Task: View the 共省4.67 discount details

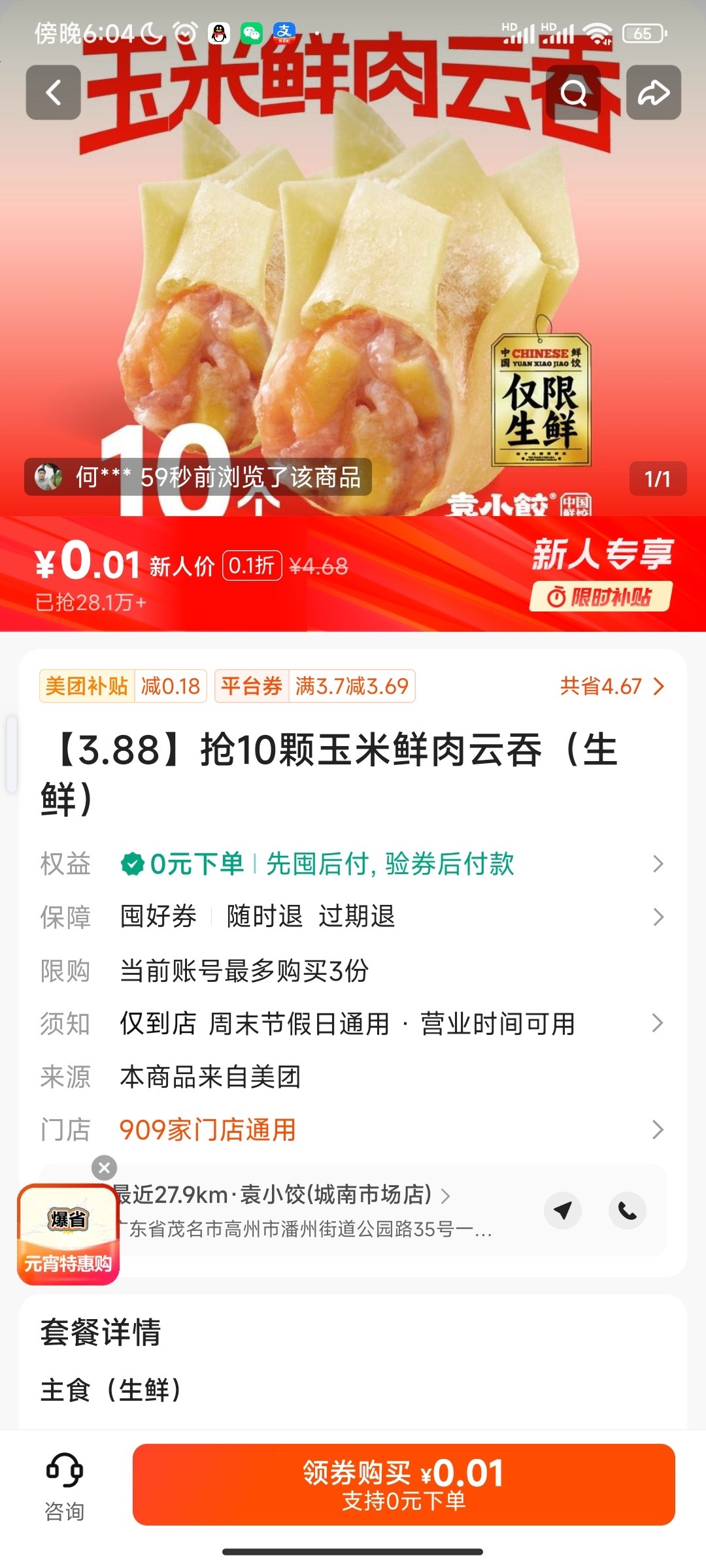Action: (611, 687)
